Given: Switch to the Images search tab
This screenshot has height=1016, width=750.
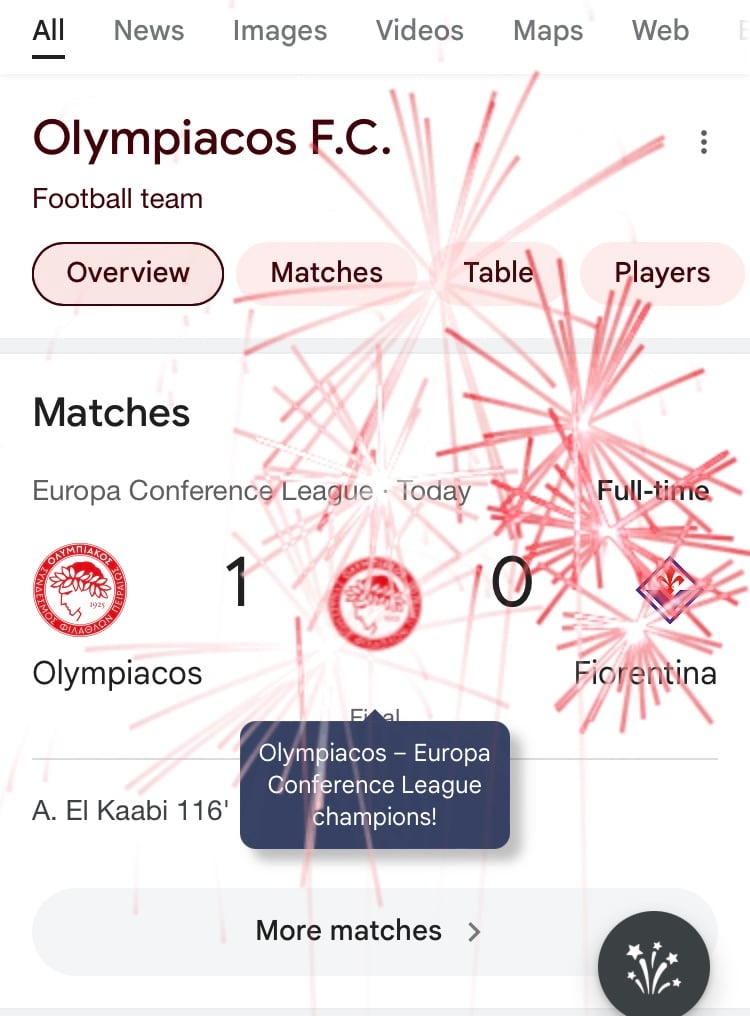Looking at the screenshot, I should tap(279, 31).
